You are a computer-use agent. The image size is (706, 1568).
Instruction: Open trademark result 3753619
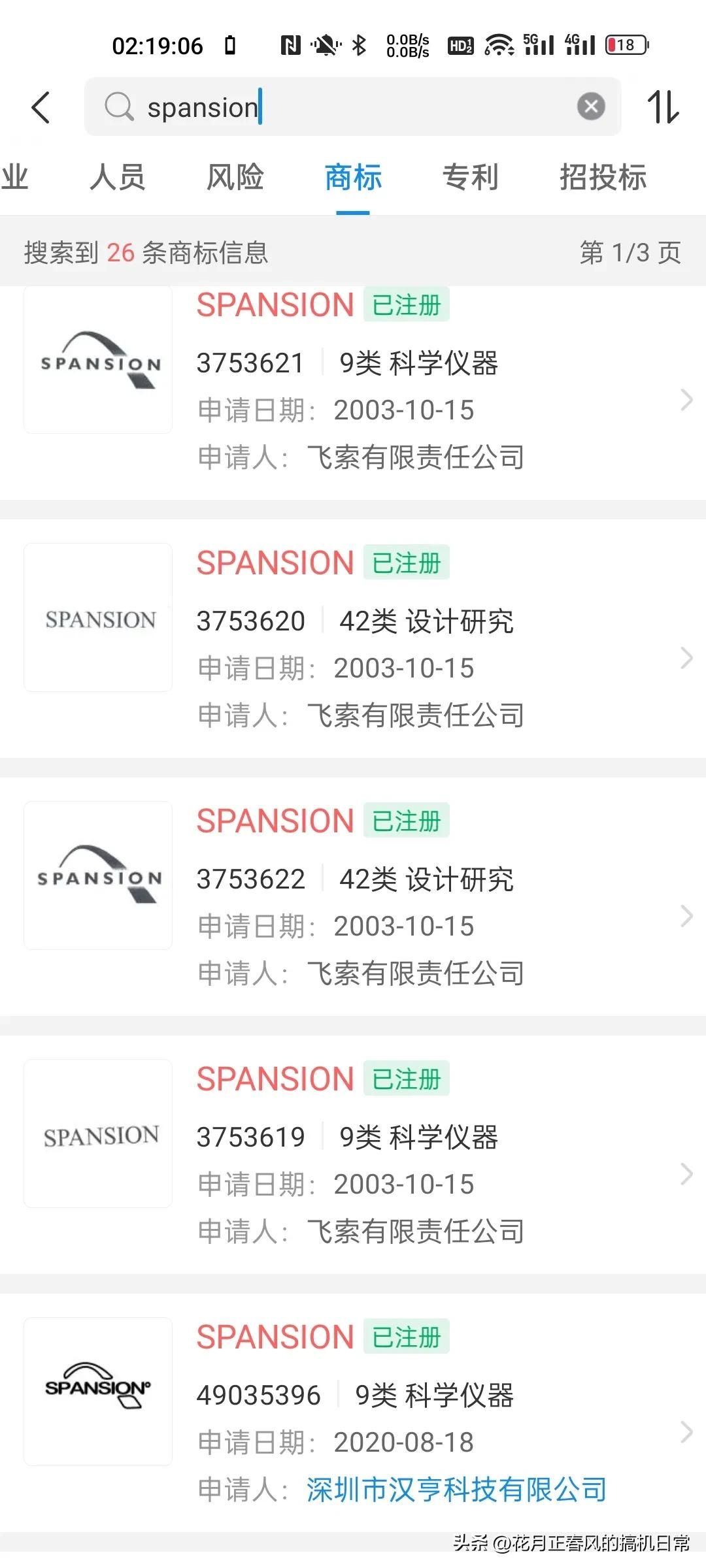[353, 1154]
